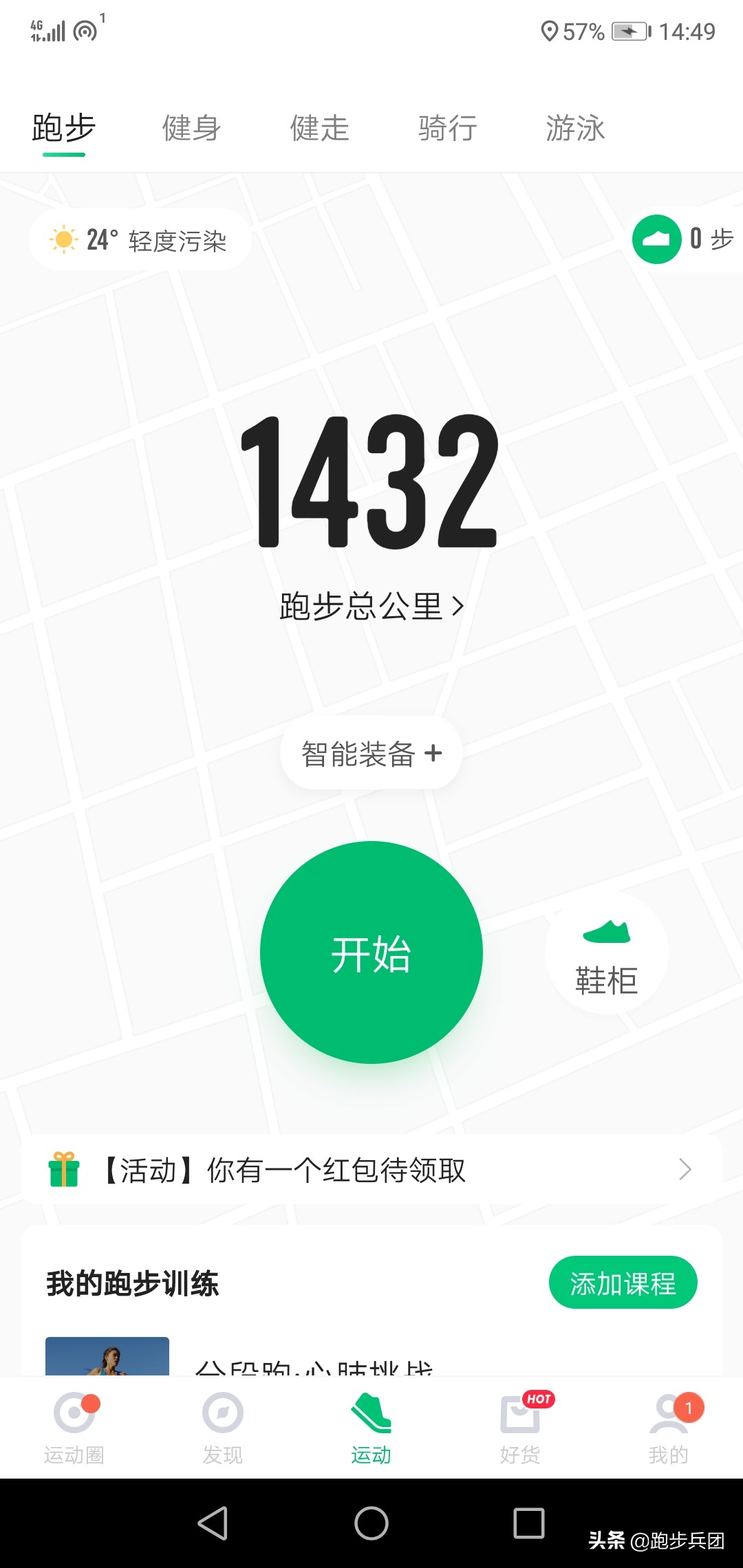Expand 智能装备 smart gear with plus

click(370, 754)
